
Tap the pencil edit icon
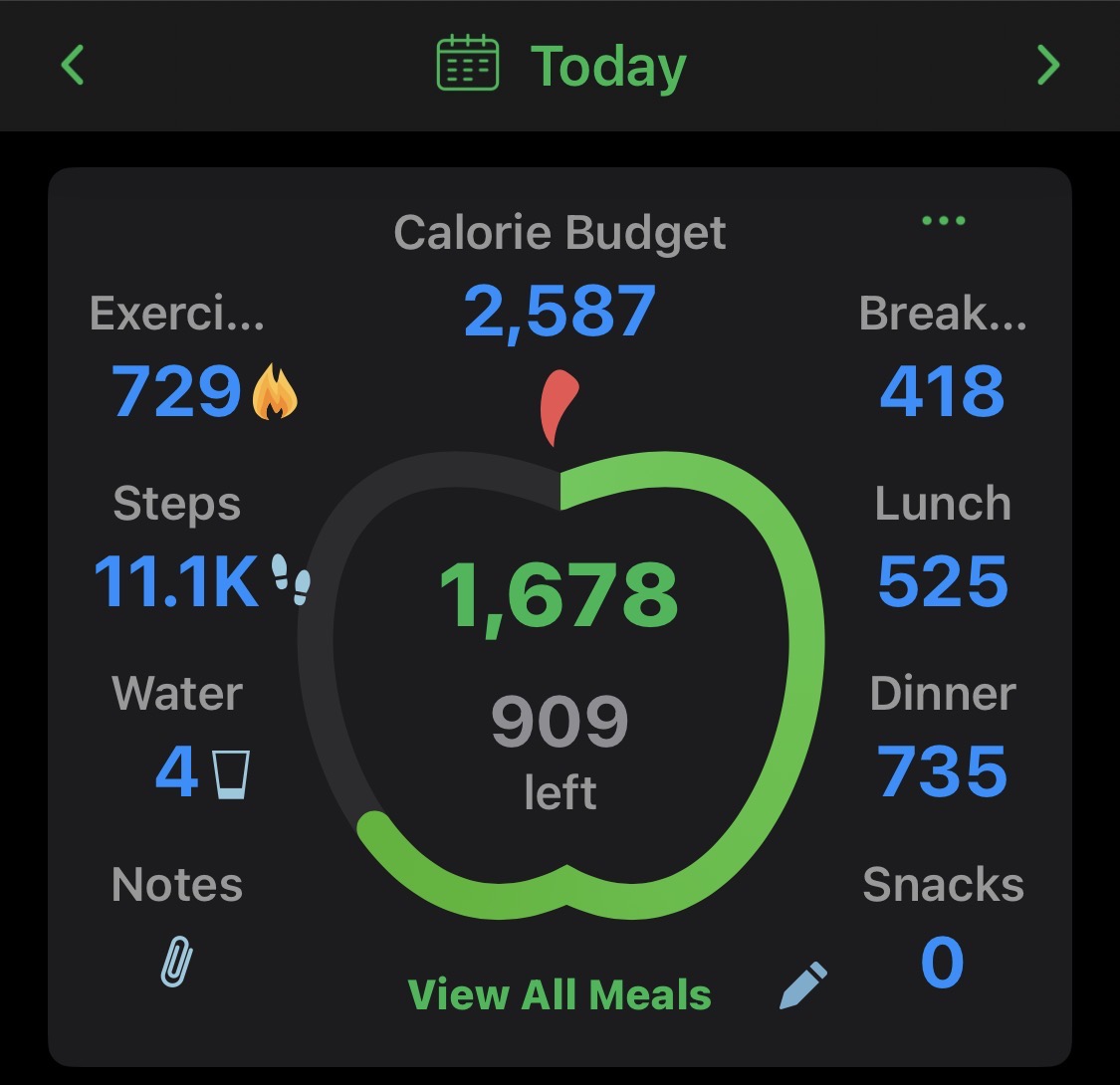(802, 985)
